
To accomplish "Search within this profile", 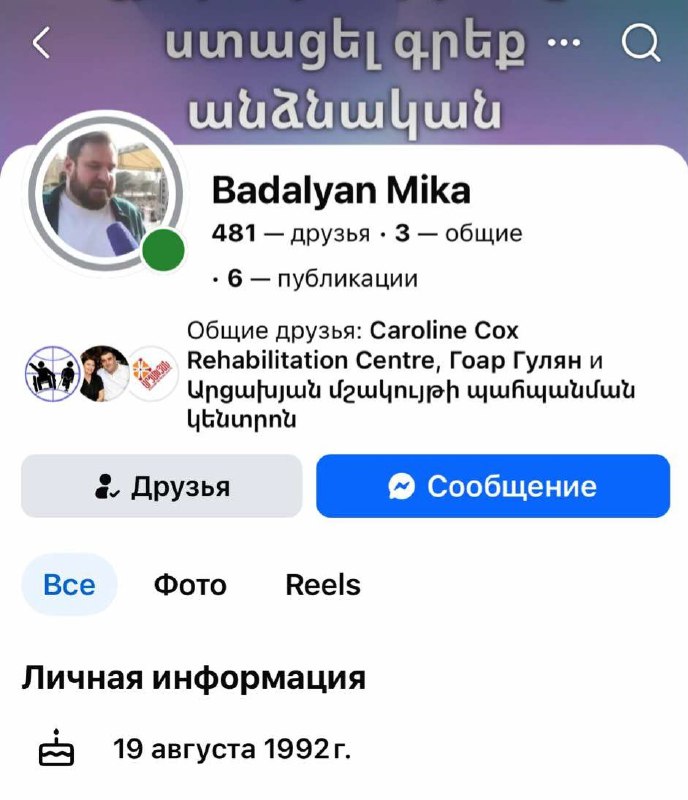I will (x=640, y=43).
